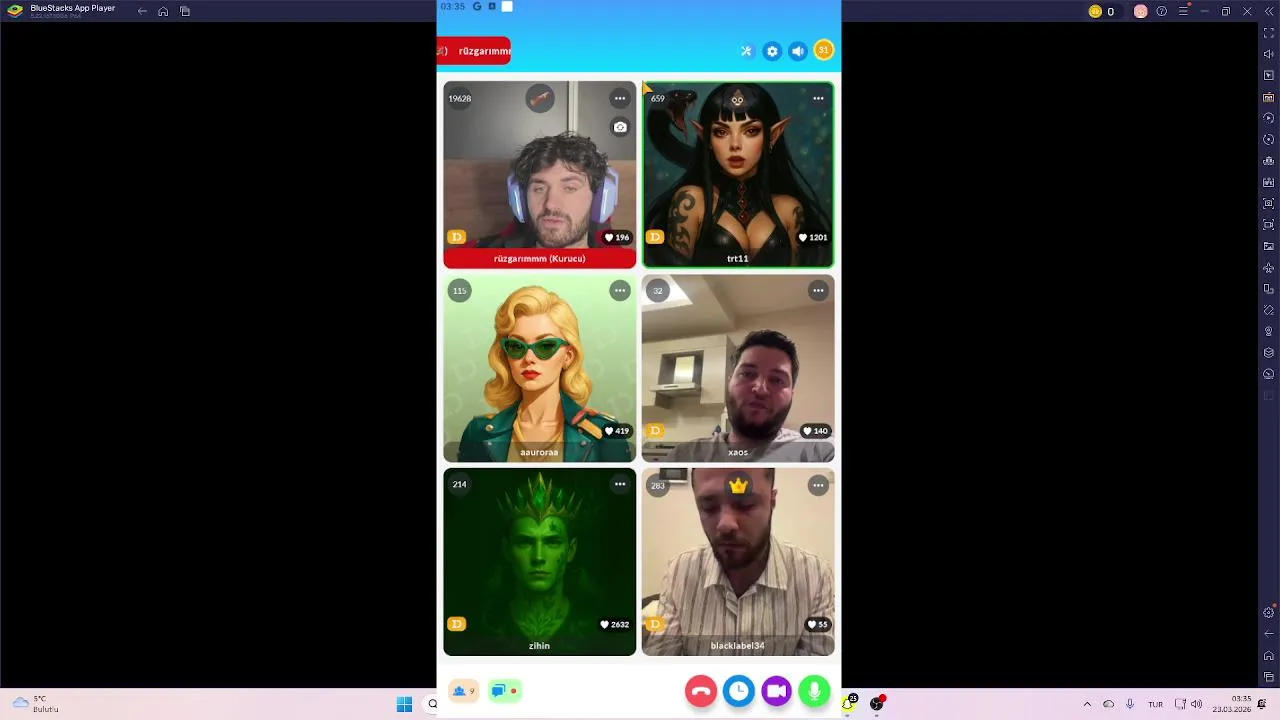Open the room chat messages

[504, 691]
